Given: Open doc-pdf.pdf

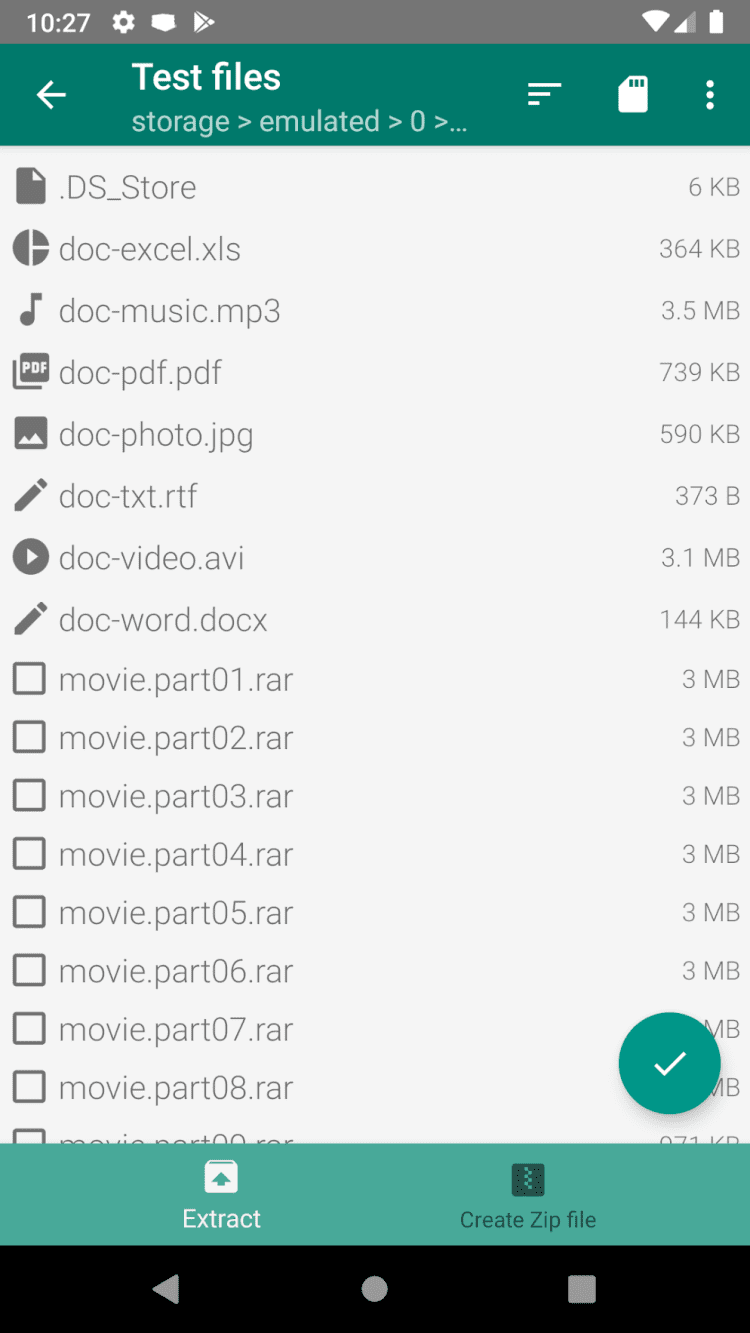Looking at the screenshot, I should pyautogui.click(x=140, y=373).
